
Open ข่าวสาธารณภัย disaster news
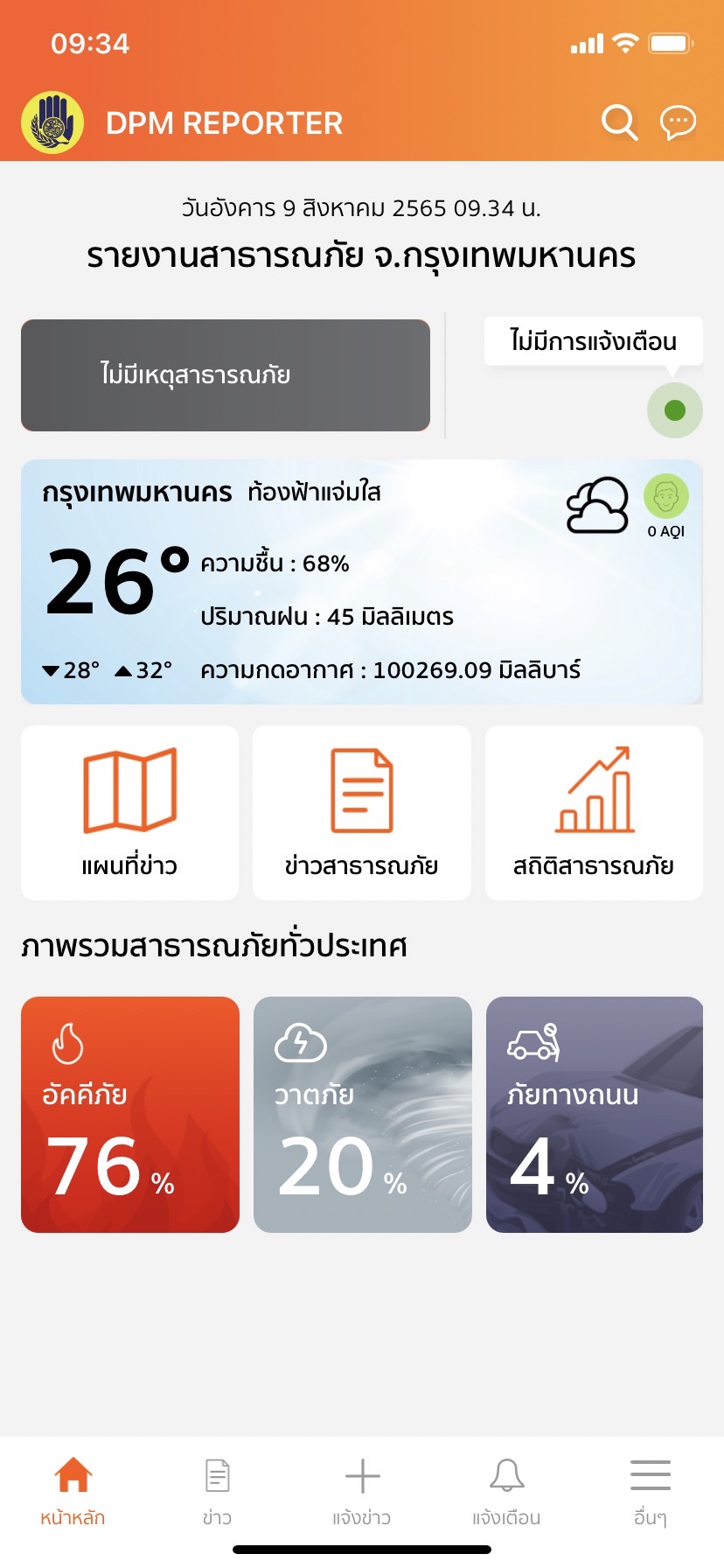(362, 812)
